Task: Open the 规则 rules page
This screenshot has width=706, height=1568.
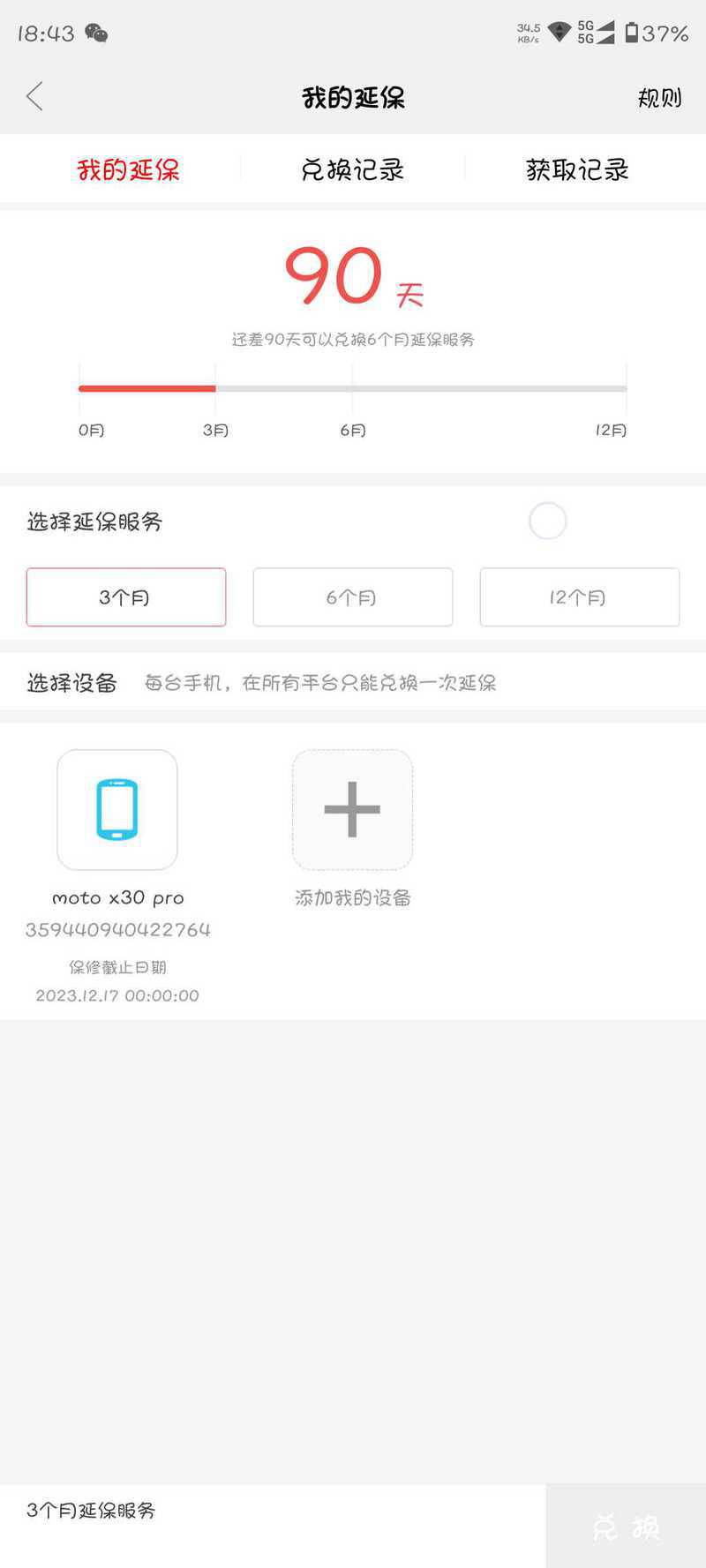Action: pos(660,98)
